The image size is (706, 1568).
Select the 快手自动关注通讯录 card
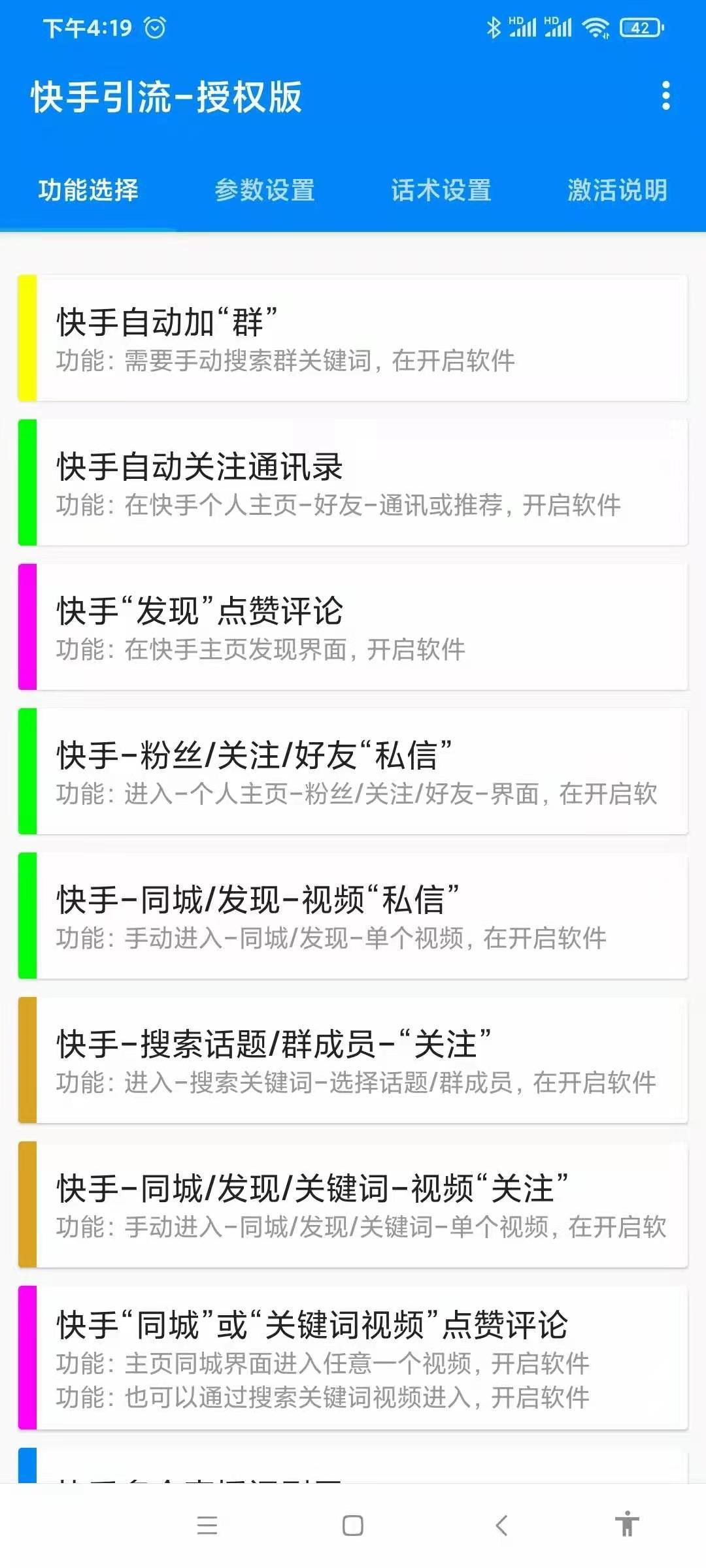pos(353,483)
